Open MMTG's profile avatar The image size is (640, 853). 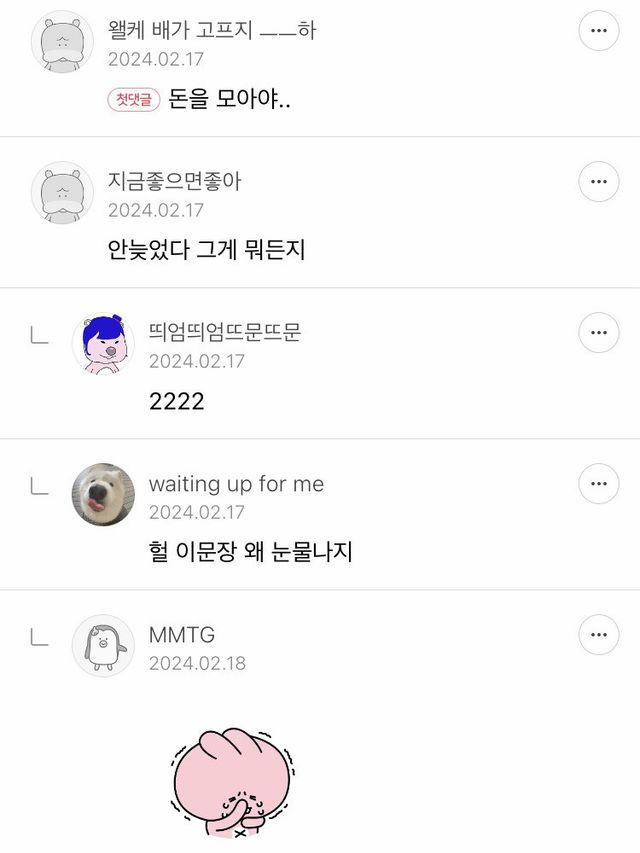coord(103,646)
